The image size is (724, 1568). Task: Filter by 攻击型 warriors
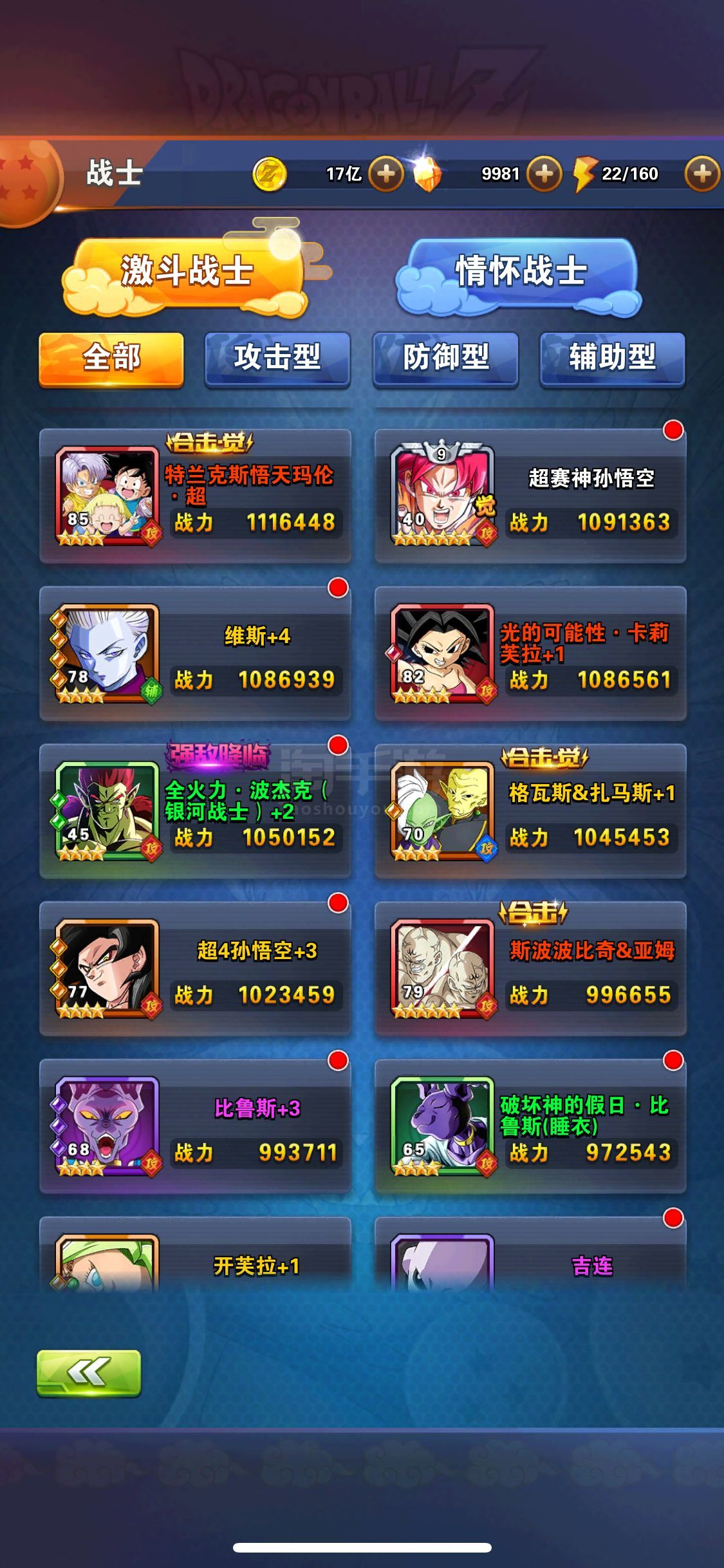[277, 359]
